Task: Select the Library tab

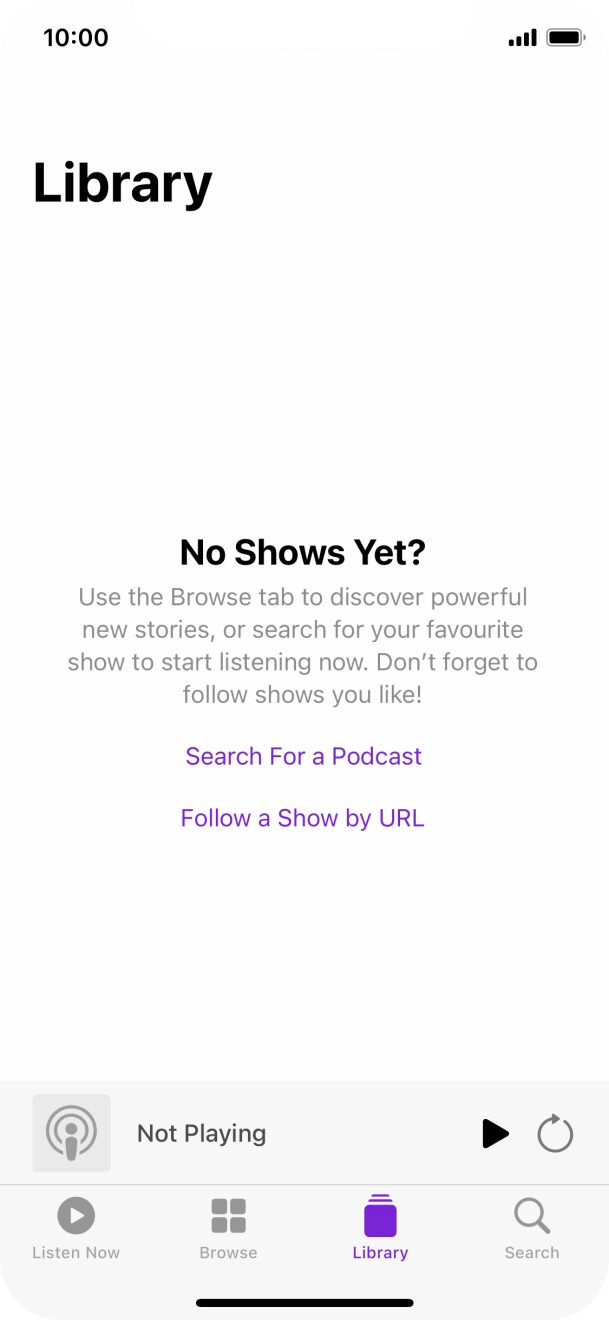Action: [x=380, y=1229]
